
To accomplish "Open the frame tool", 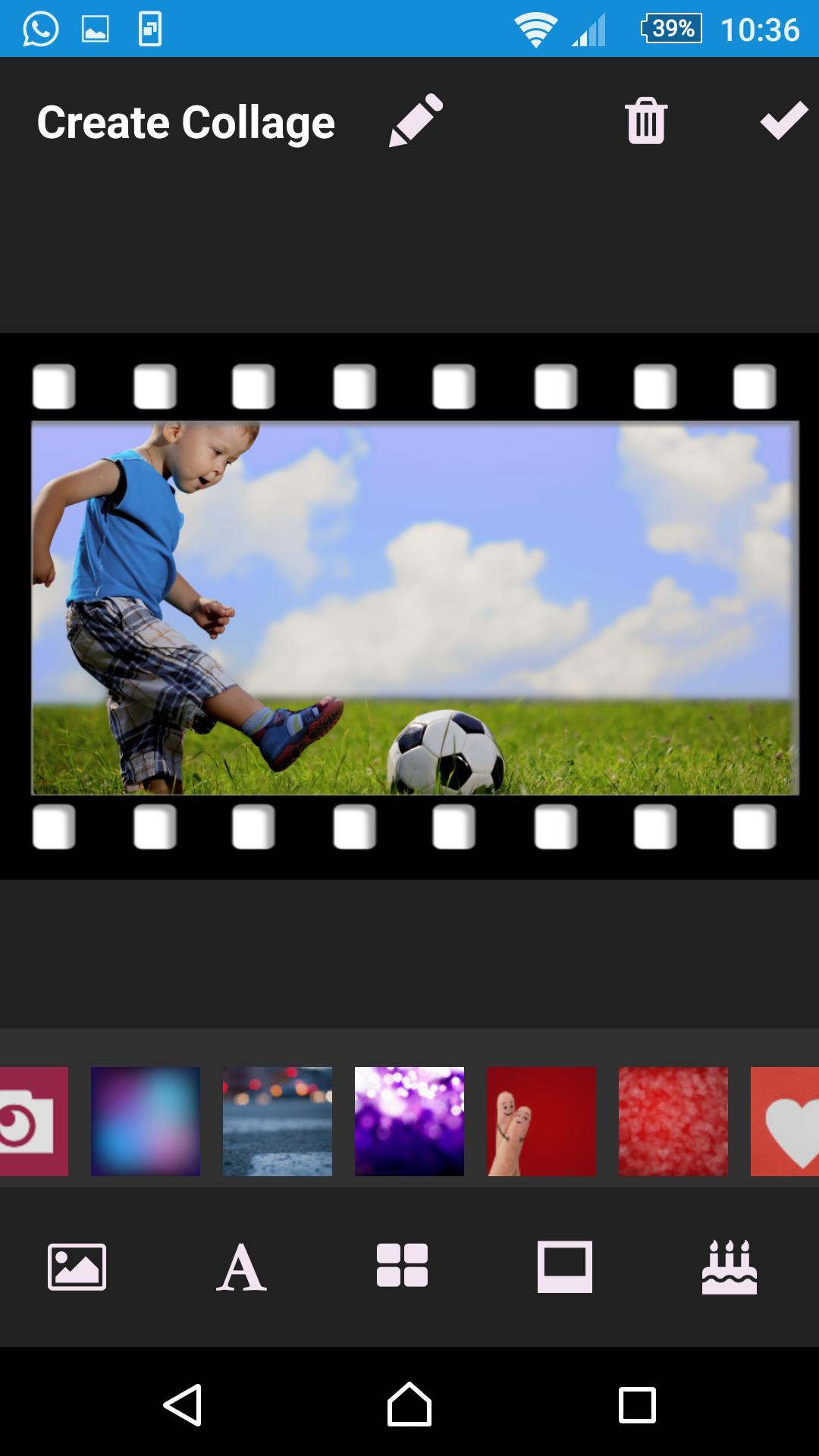I will pos(565,1266).
